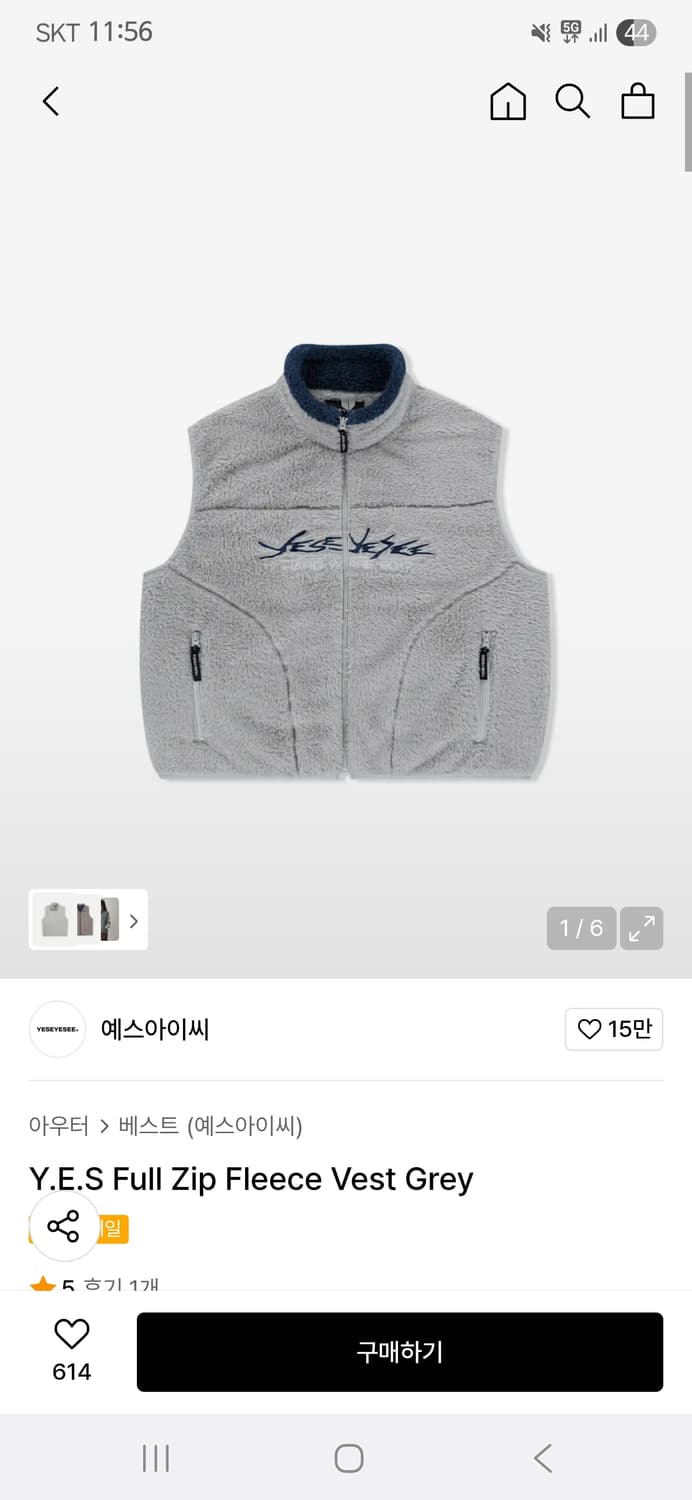Open recent apps from navigation bar
Viewport: 692px width, 1500px height.
pyautogui.click(x=156, y=1458)
